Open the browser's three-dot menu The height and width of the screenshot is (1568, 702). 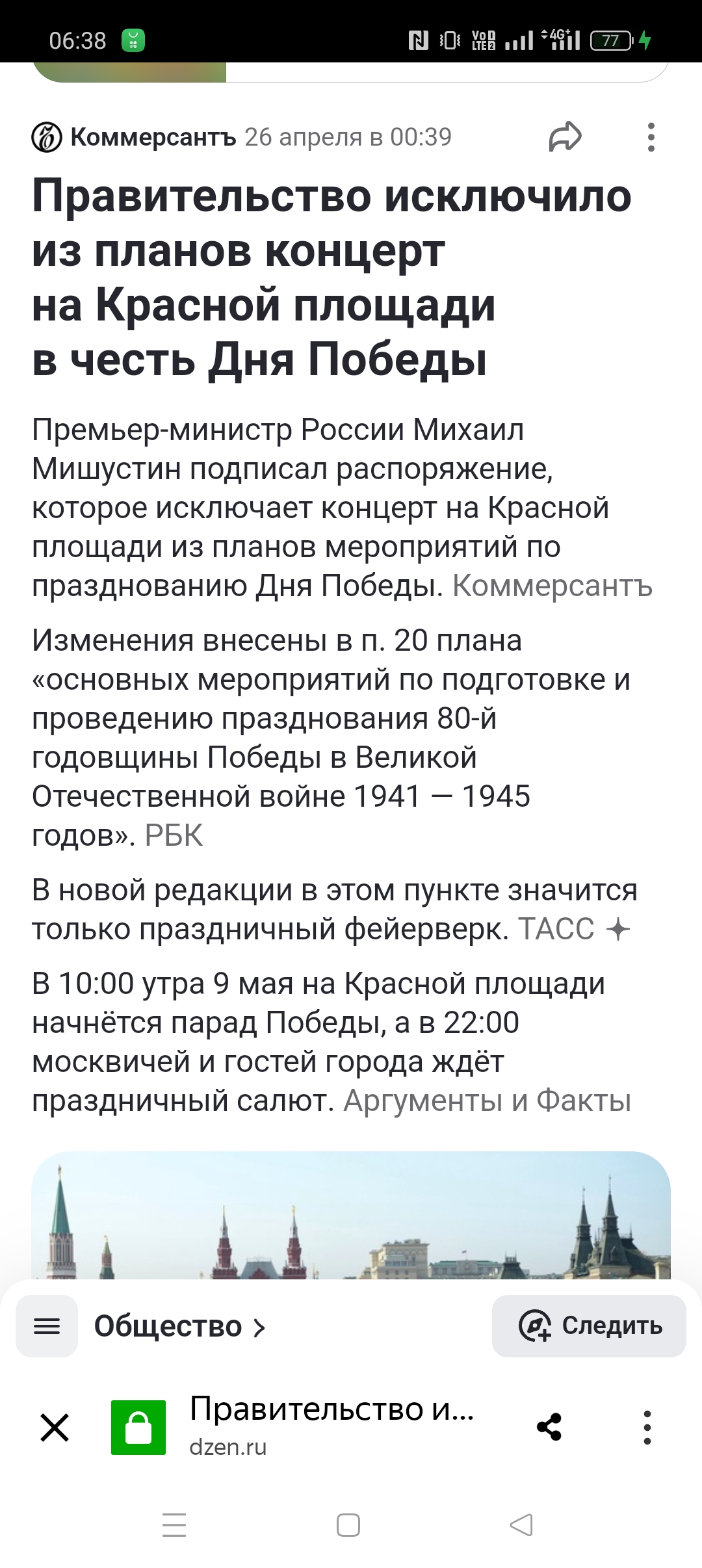click(647, 1428)
